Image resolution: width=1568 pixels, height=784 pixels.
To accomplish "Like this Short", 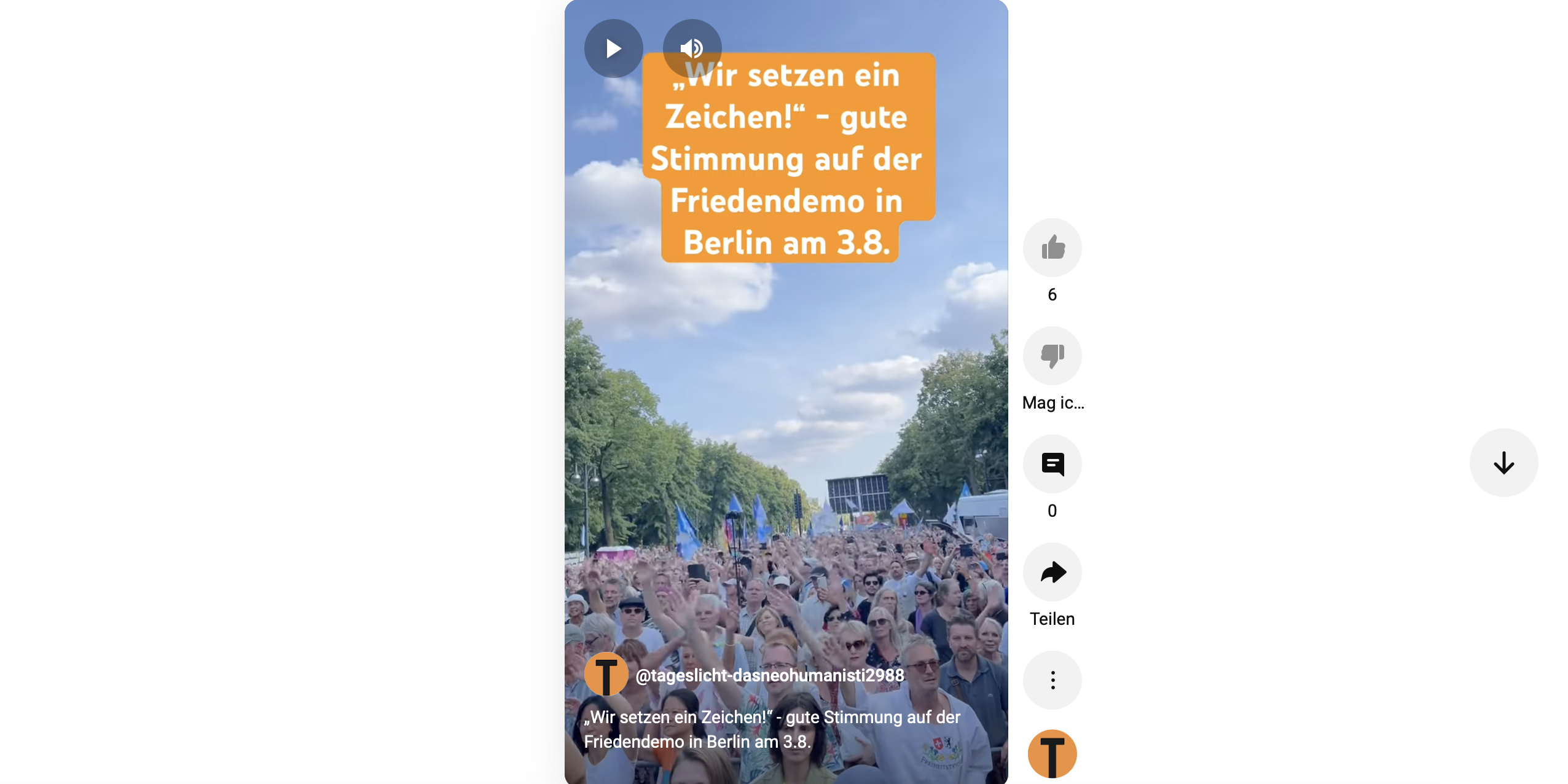I will [1052, 248].
